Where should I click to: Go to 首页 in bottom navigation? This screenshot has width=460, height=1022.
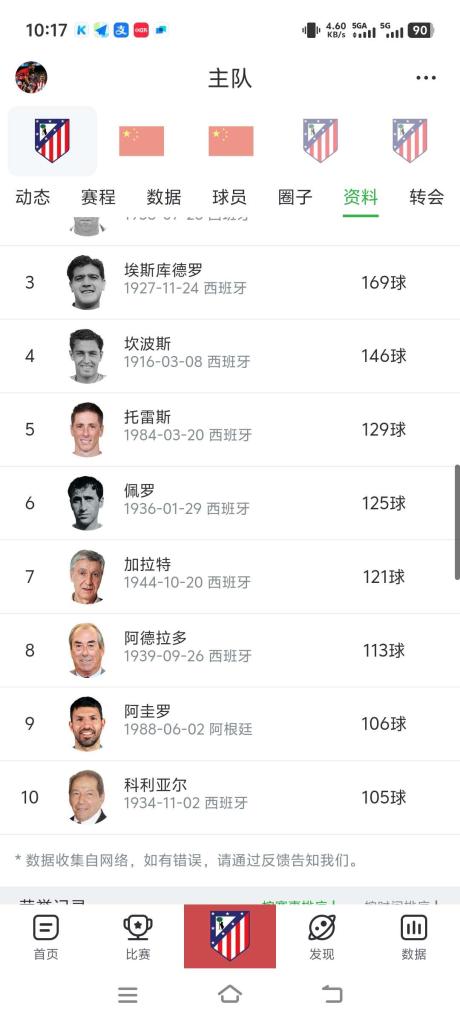pyautogui.click(x=46, y=937)
